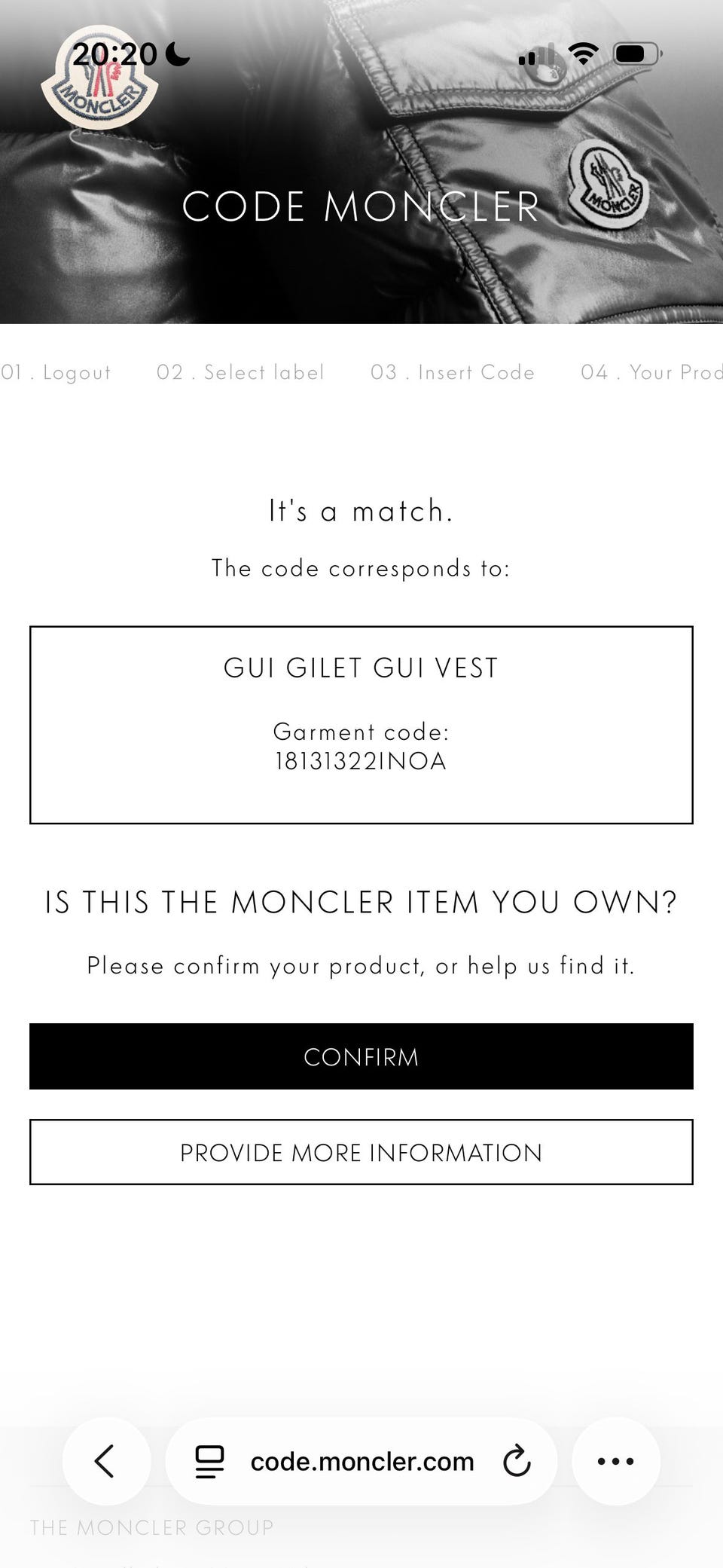Open the page settings icon beside URL
This screenshot has height=1568, width=723.
point(209,1462)
